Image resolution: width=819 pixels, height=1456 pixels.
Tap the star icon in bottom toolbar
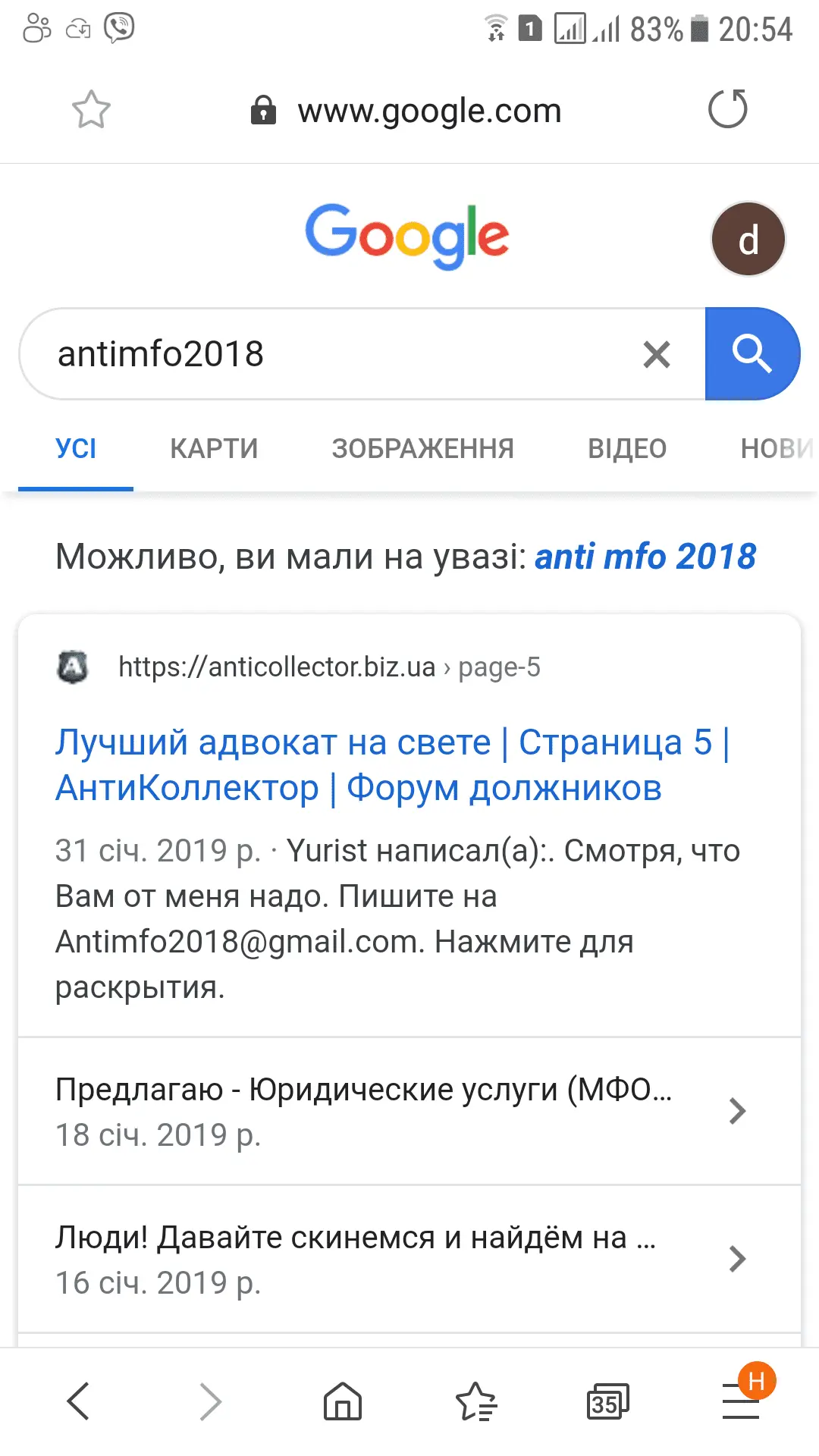[475, 1401]
